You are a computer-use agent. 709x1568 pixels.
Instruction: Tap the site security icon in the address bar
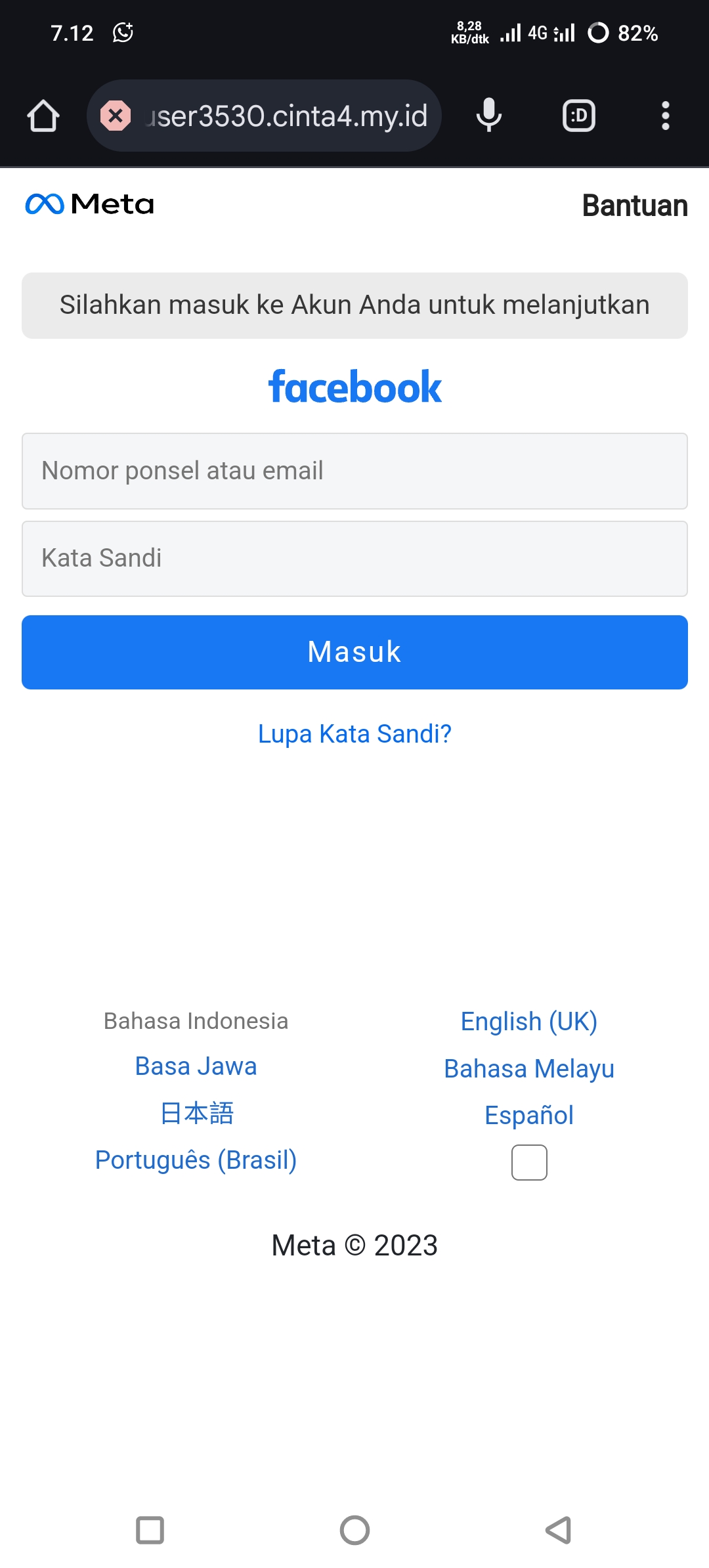tap(116, 116)
